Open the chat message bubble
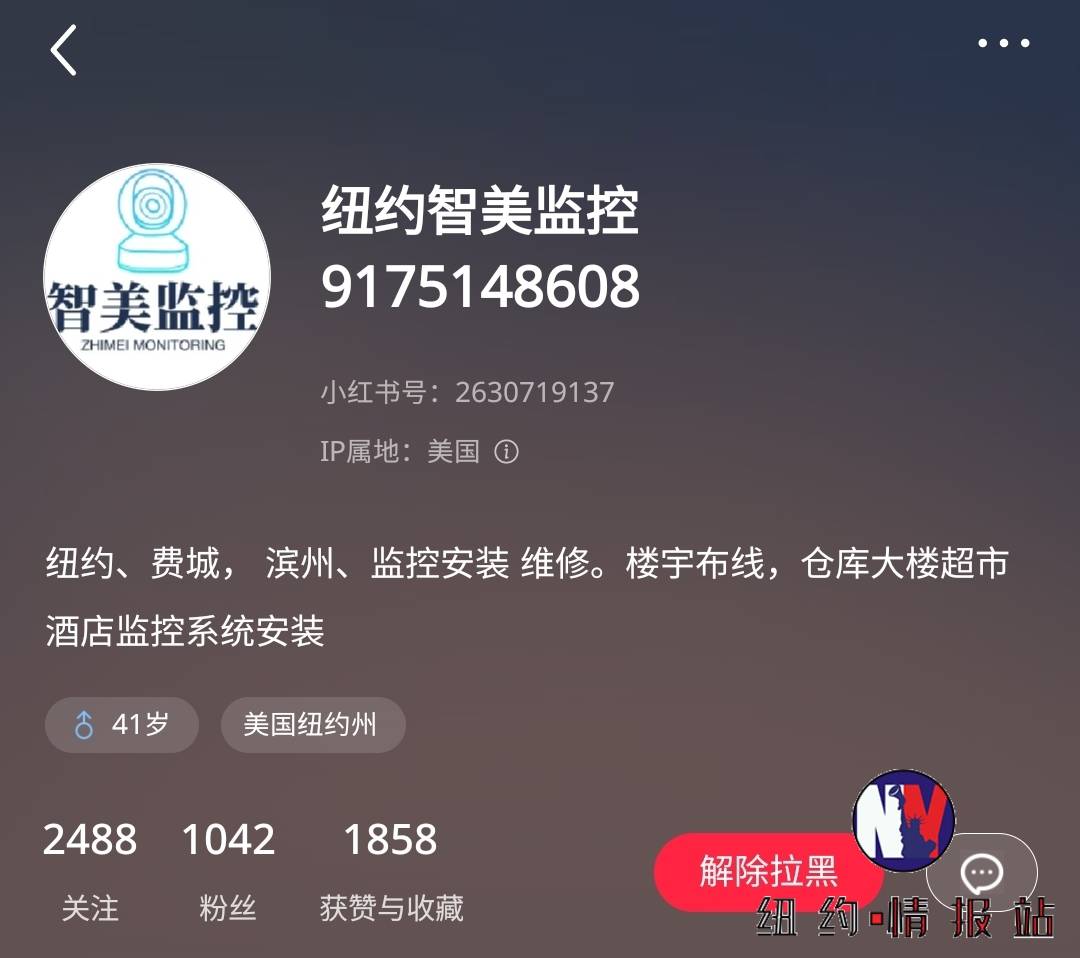 point(981,873)
